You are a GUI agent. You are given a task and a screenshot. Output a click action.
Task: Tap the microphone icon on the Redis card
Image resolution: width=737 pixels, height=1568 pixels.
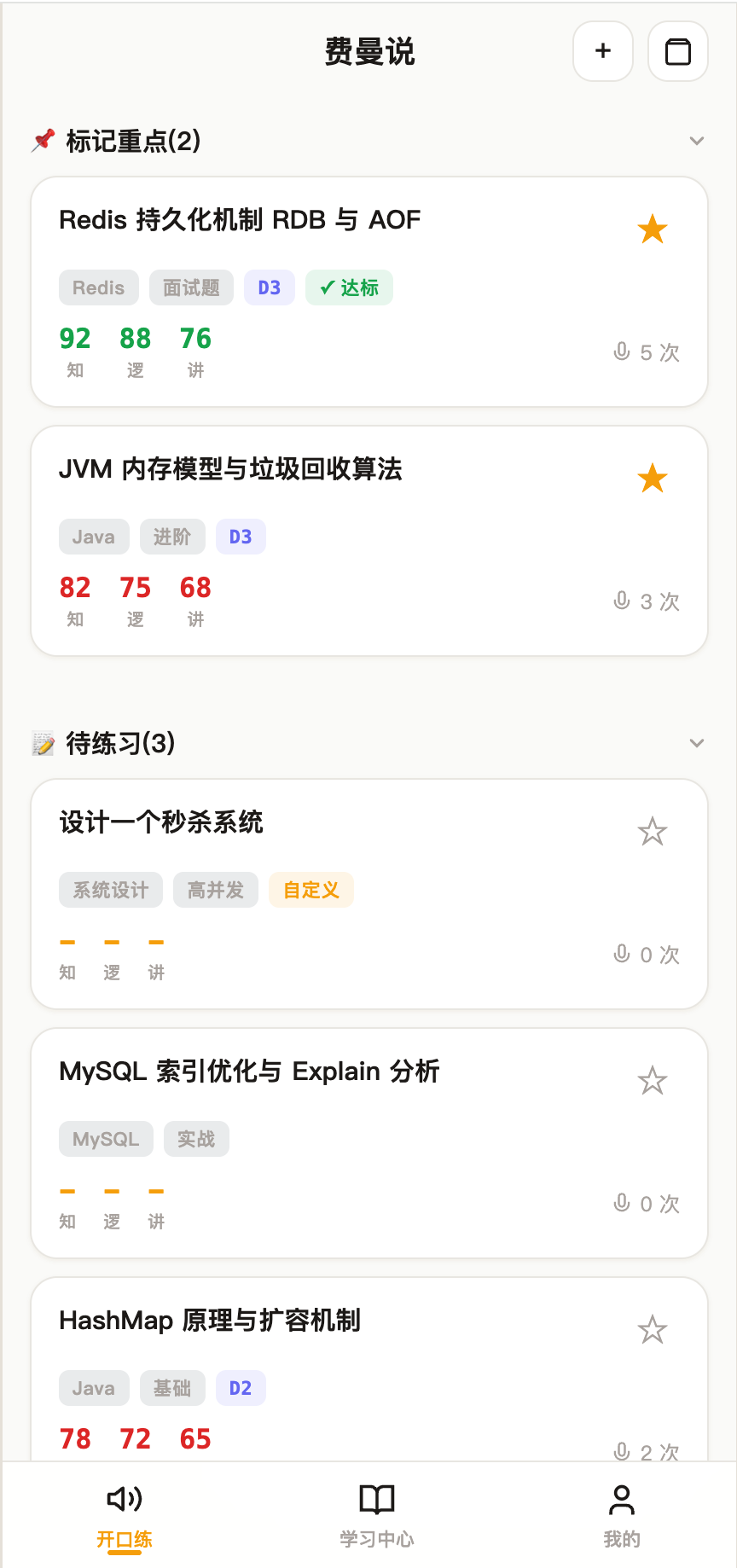624,351
